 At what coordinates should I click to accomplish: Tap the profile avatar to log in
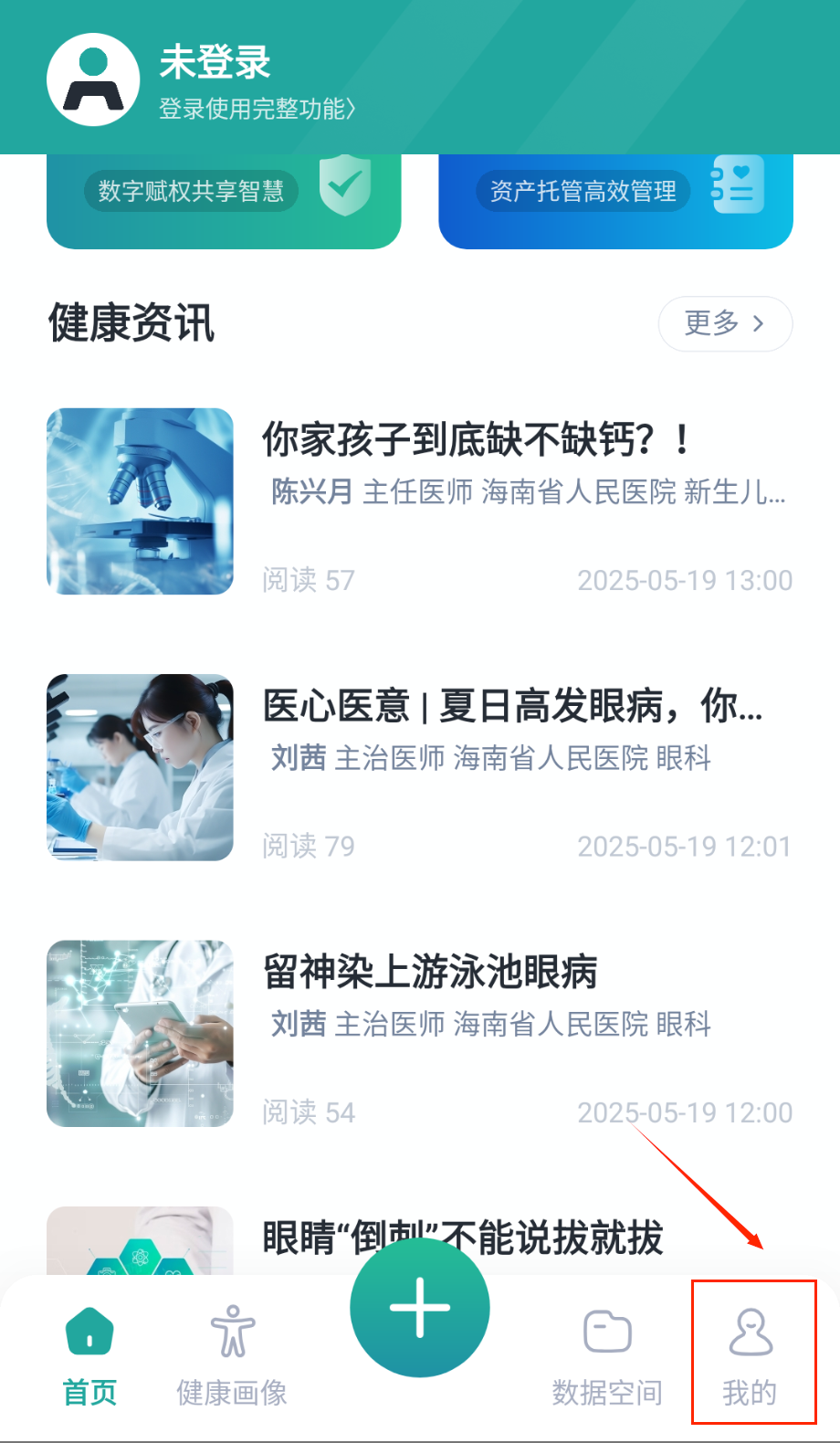coord(93,80)
